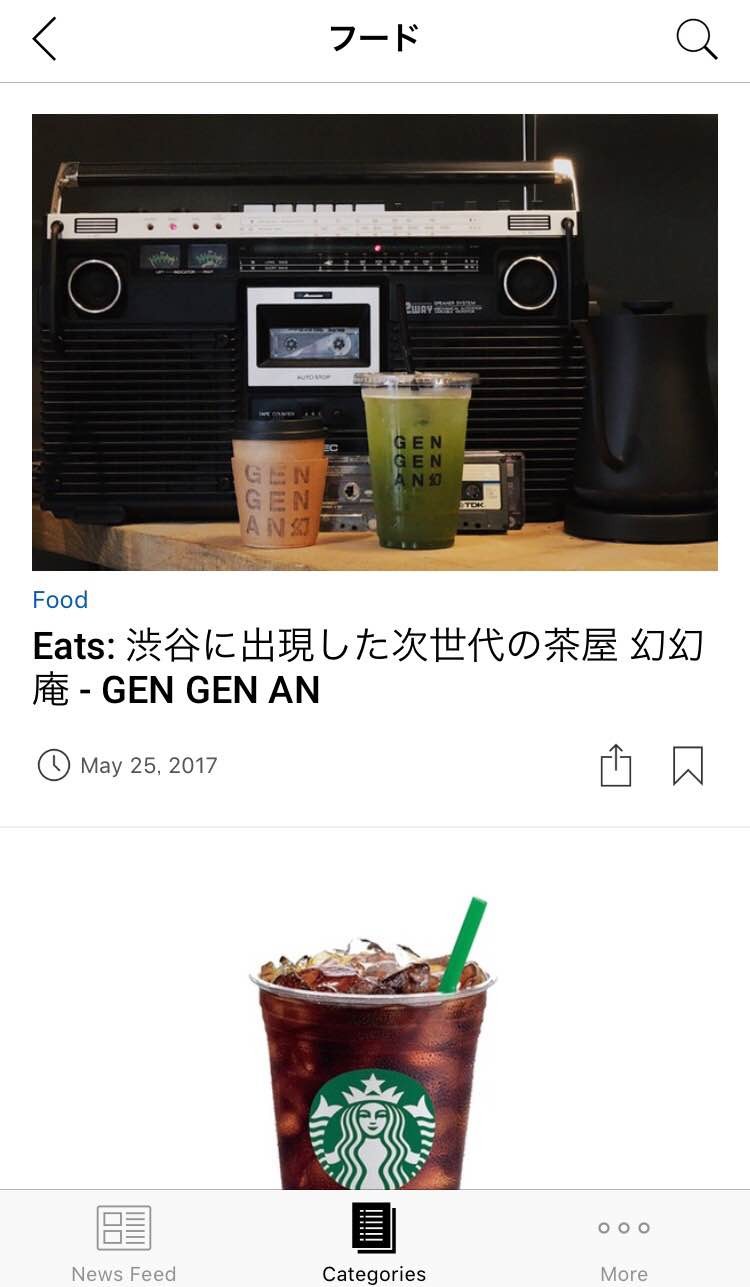Switch to the News Feed tab

(124, 1242)
